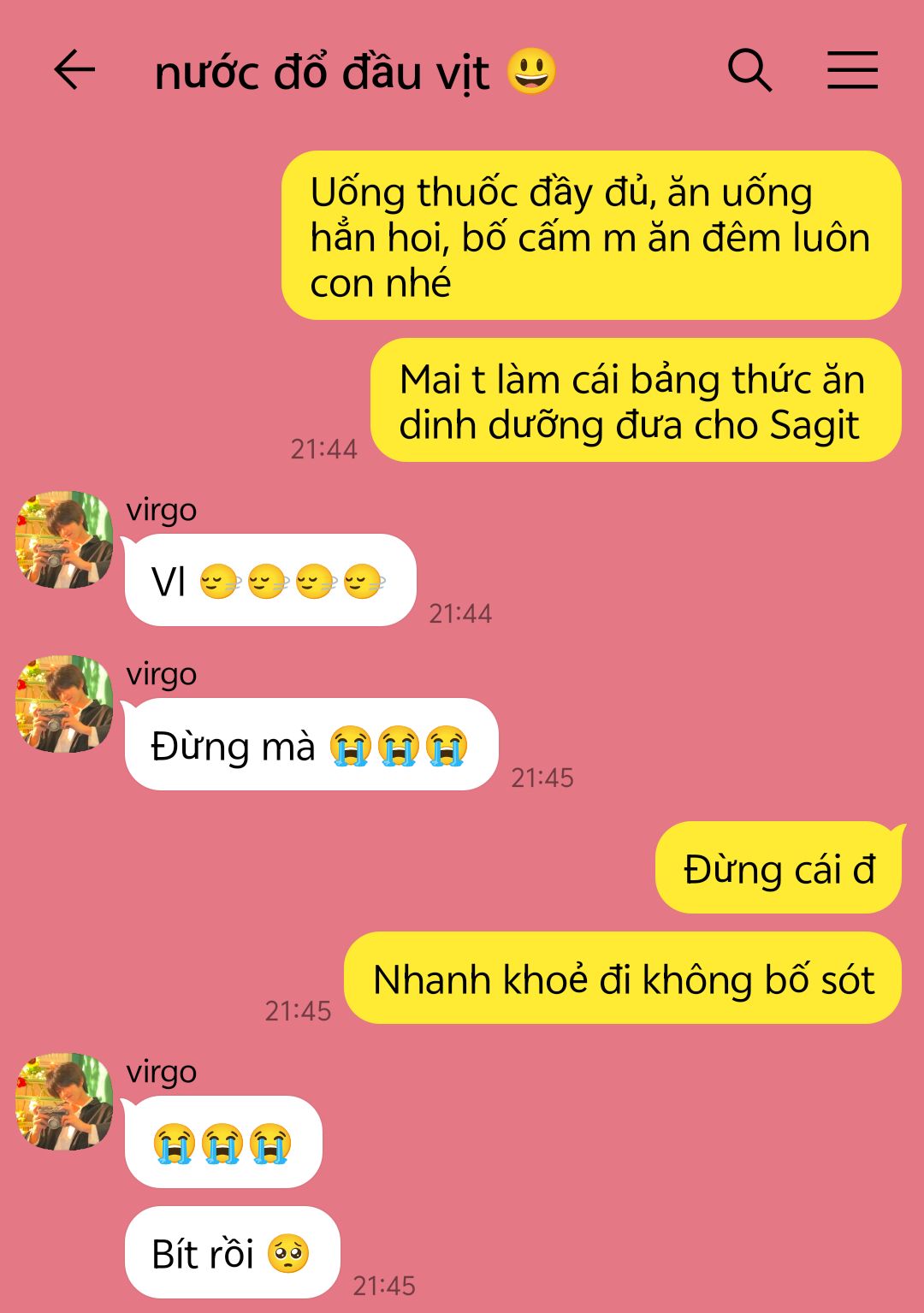Open the chat's hamburger menu

pos(852,70)
